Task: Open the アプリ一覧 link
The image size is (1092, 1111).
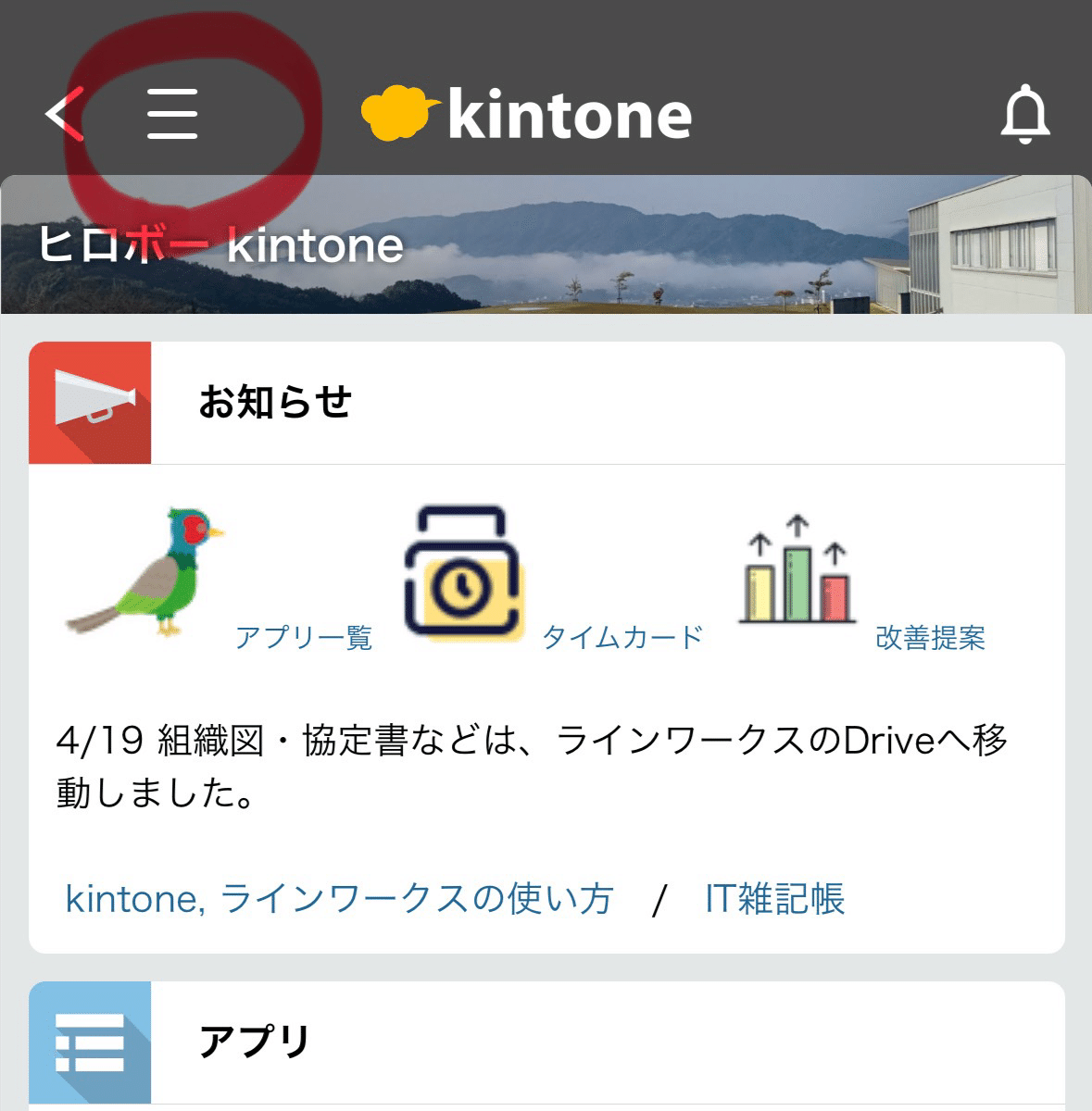Action: (x=306, y=637)
